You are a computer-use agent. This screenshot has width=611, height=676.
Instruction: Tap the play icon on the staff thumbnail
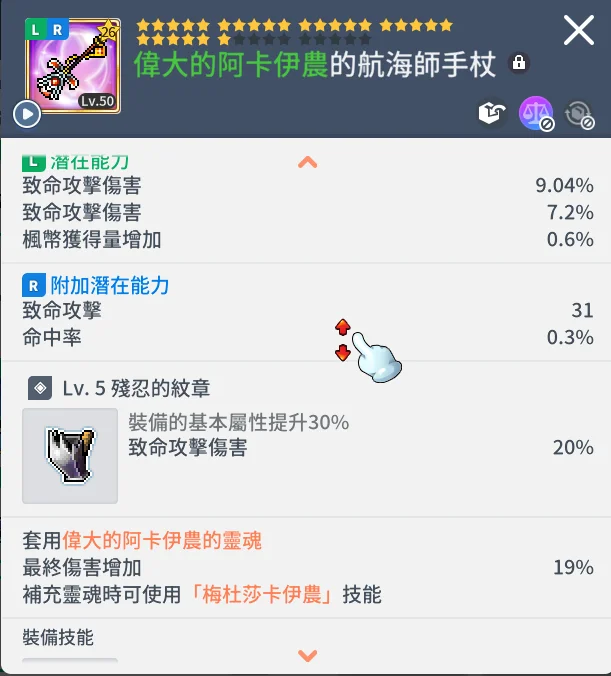pyautogui.click(x=27, y=114)
